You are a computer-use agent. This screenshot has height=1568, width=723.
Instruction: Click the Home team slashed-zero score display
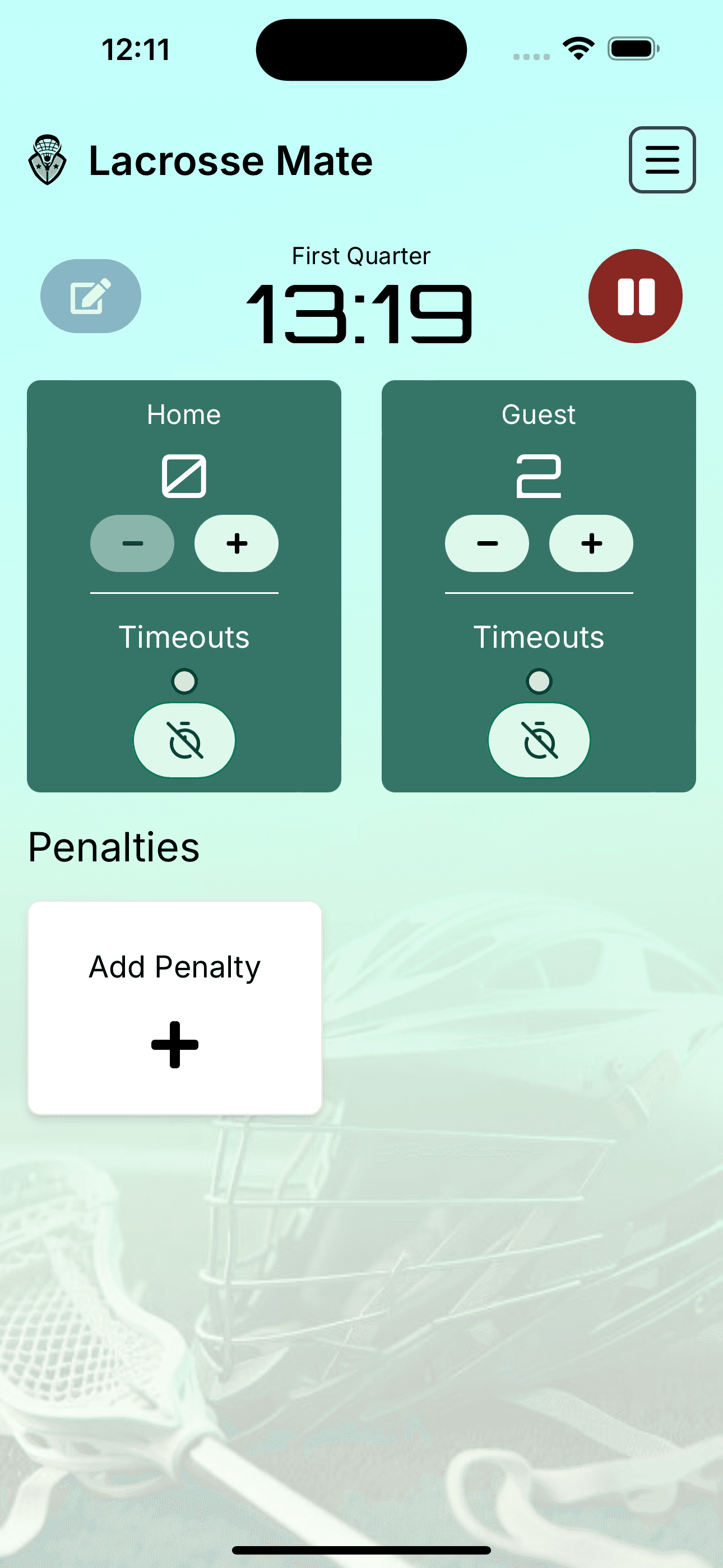[x=184, y=478]
